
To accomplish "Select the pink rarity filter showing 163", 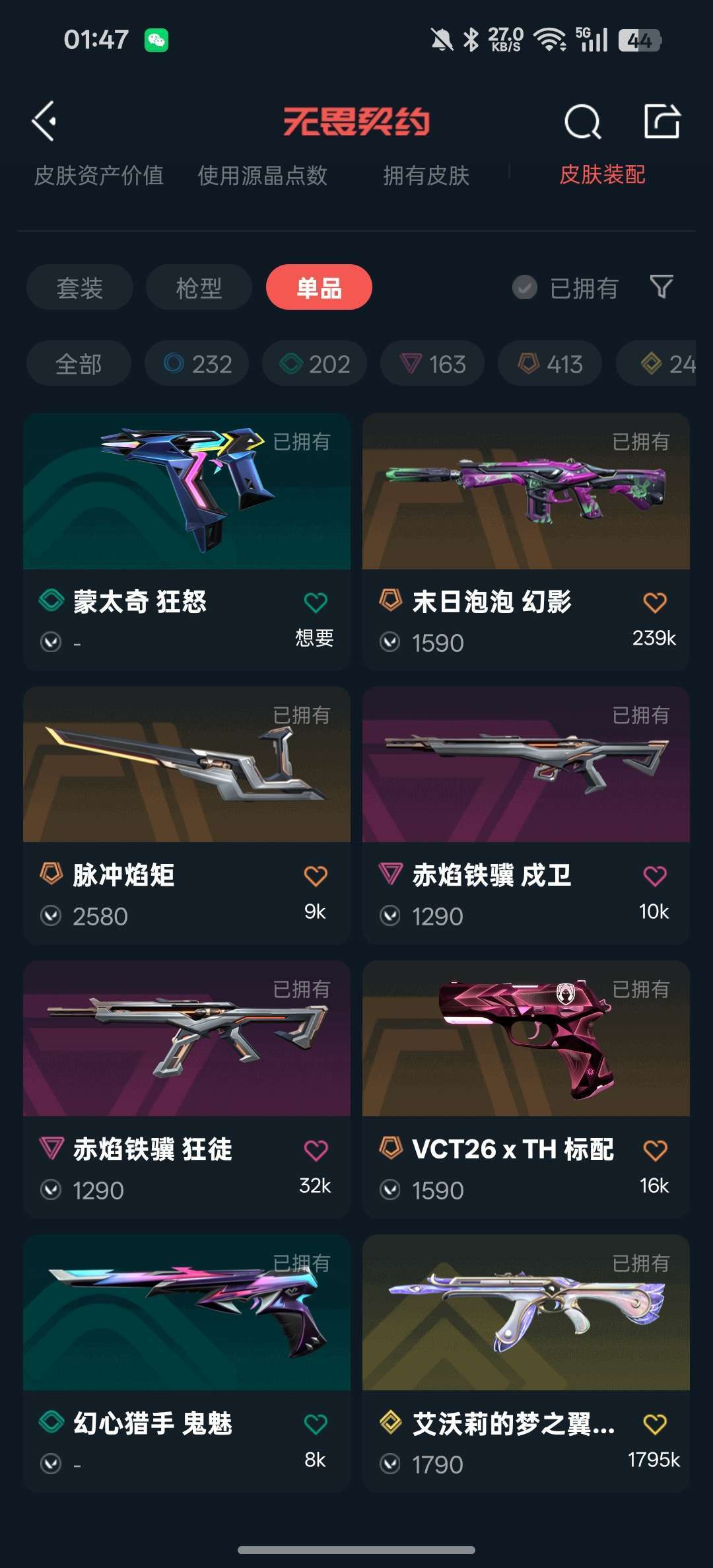I will click(432, 363).
